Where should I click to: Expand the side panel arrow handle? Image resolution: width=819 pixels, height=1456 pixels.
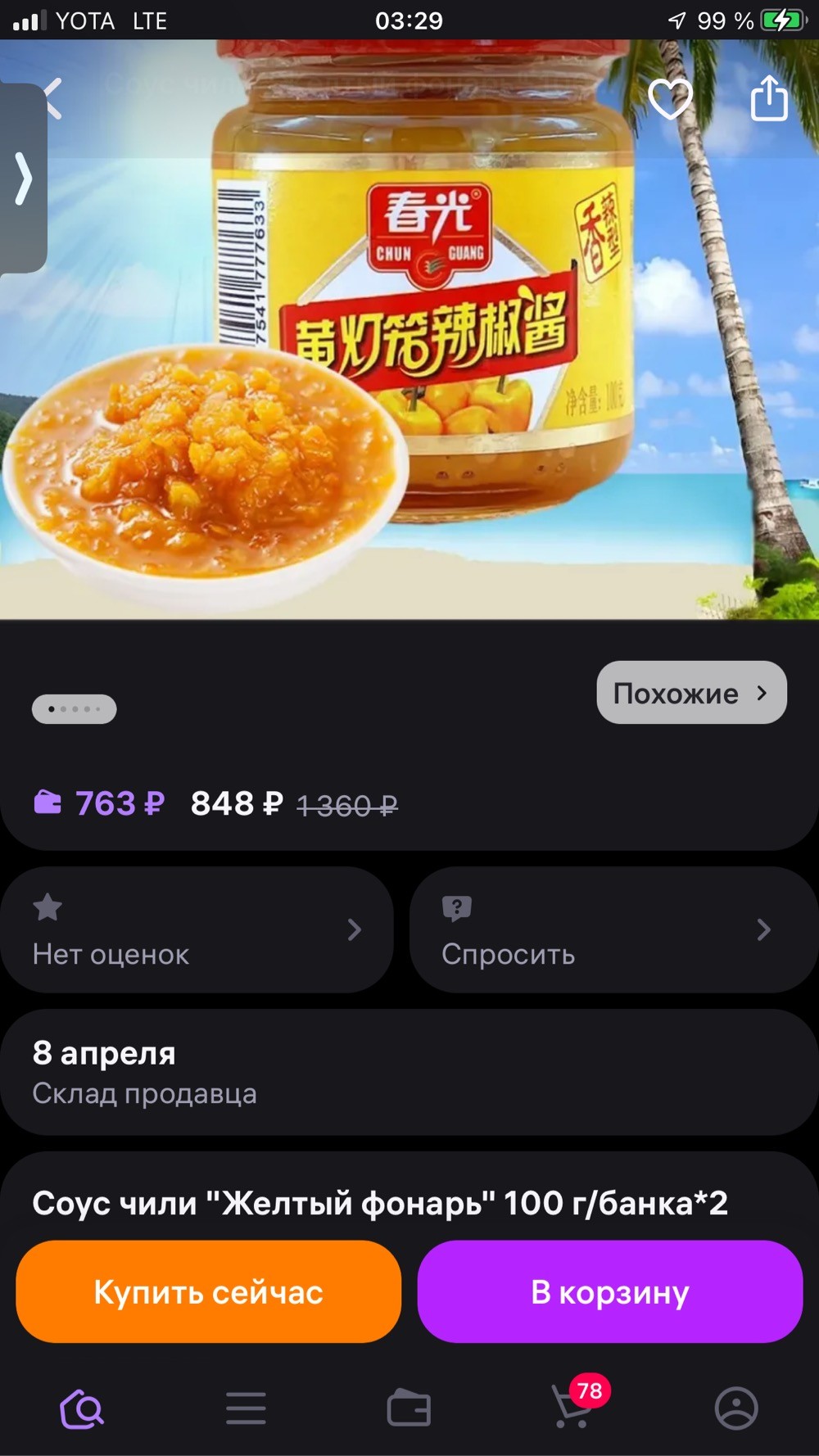pyautogui.click(x=23, y=178)
